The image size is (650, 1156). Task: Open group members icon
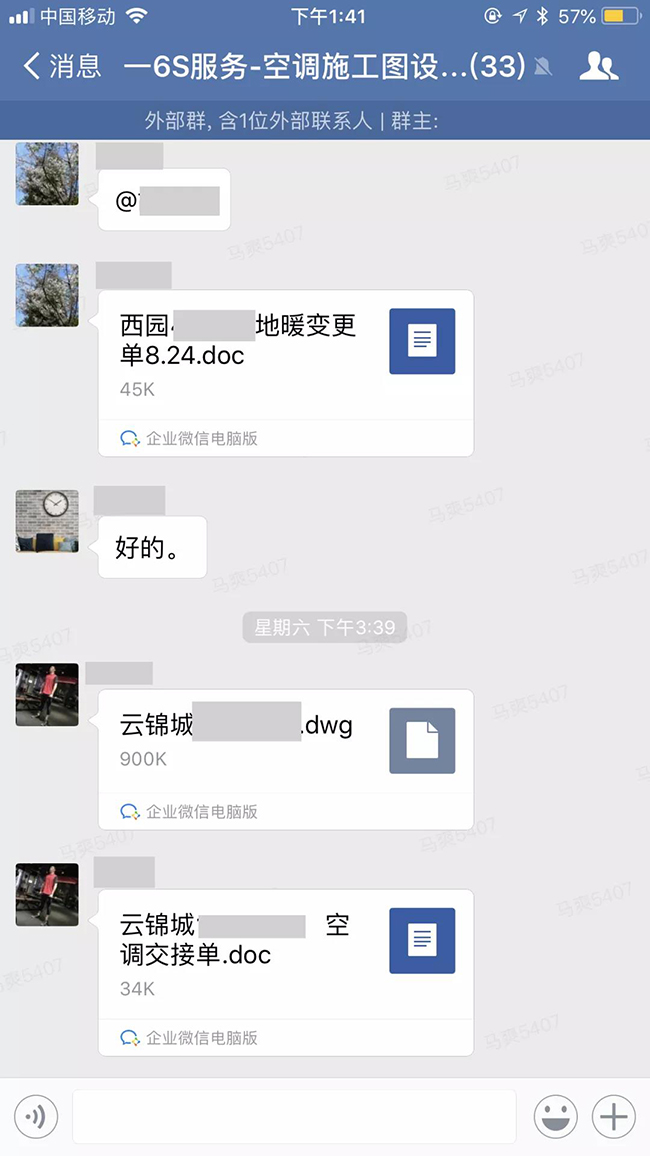(x=598, y=67)
